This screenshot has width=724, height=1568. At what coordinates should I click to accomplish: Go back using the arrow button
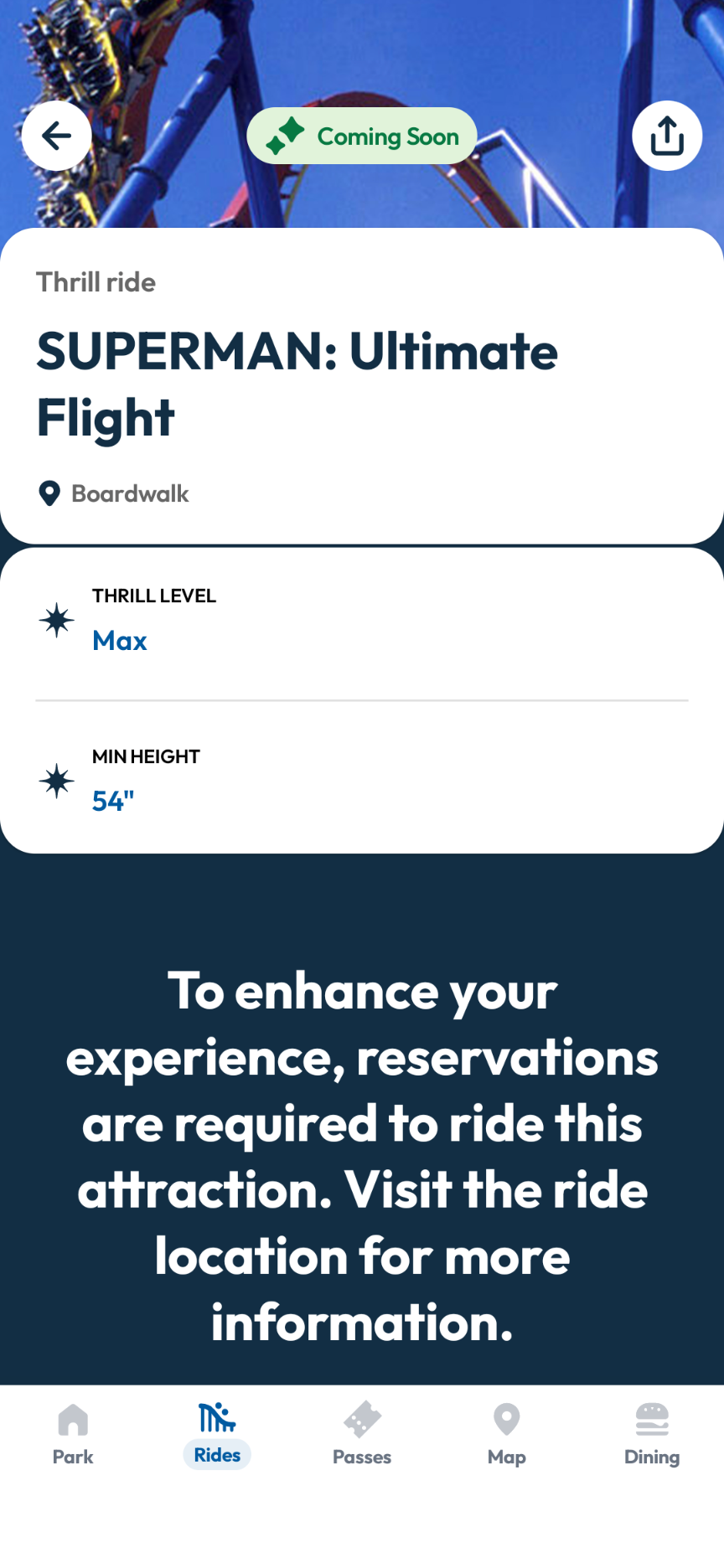56,136
